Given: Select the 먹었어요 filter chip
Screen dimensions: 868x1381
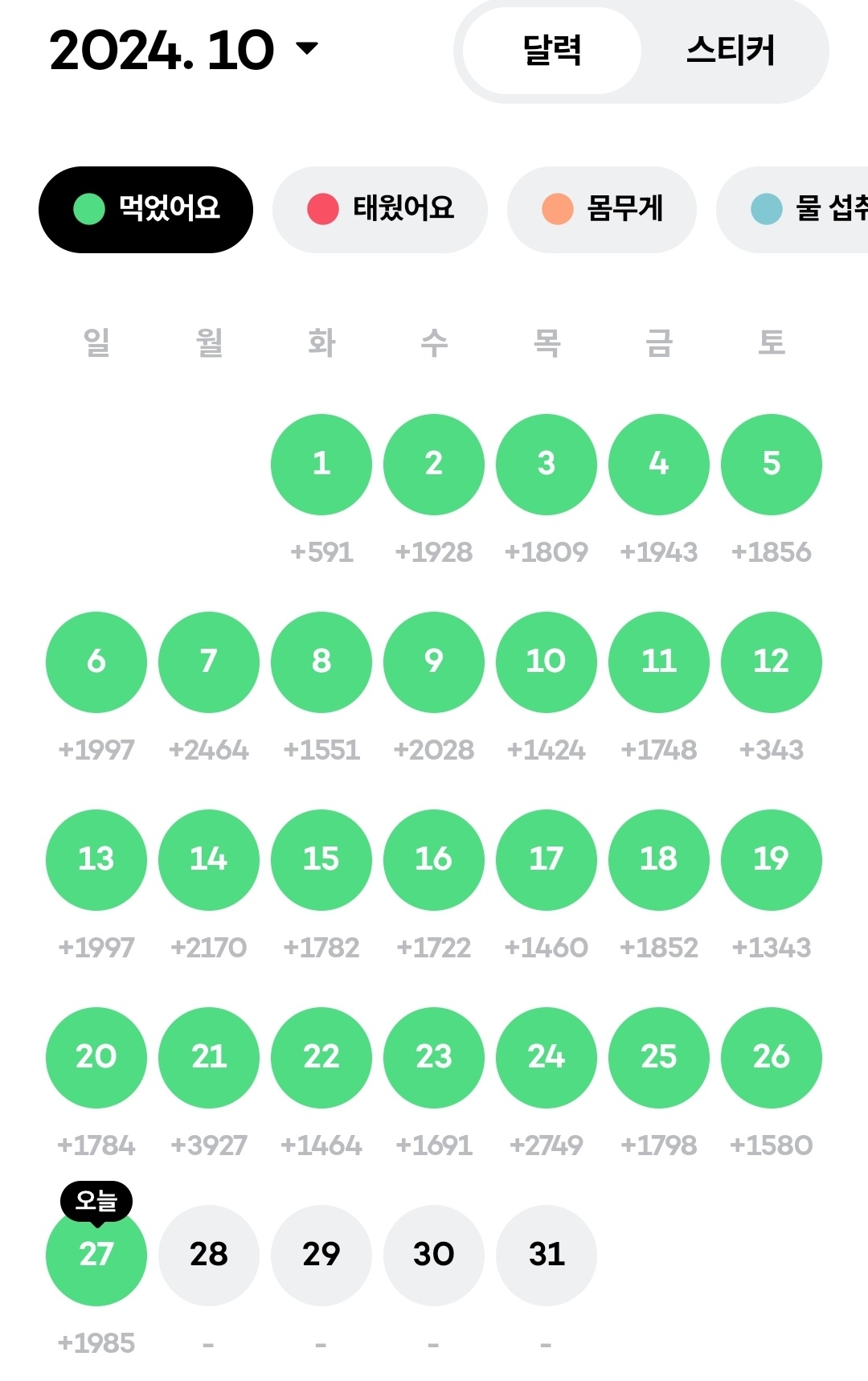Looking at the screenshot, I should [145, 209].
